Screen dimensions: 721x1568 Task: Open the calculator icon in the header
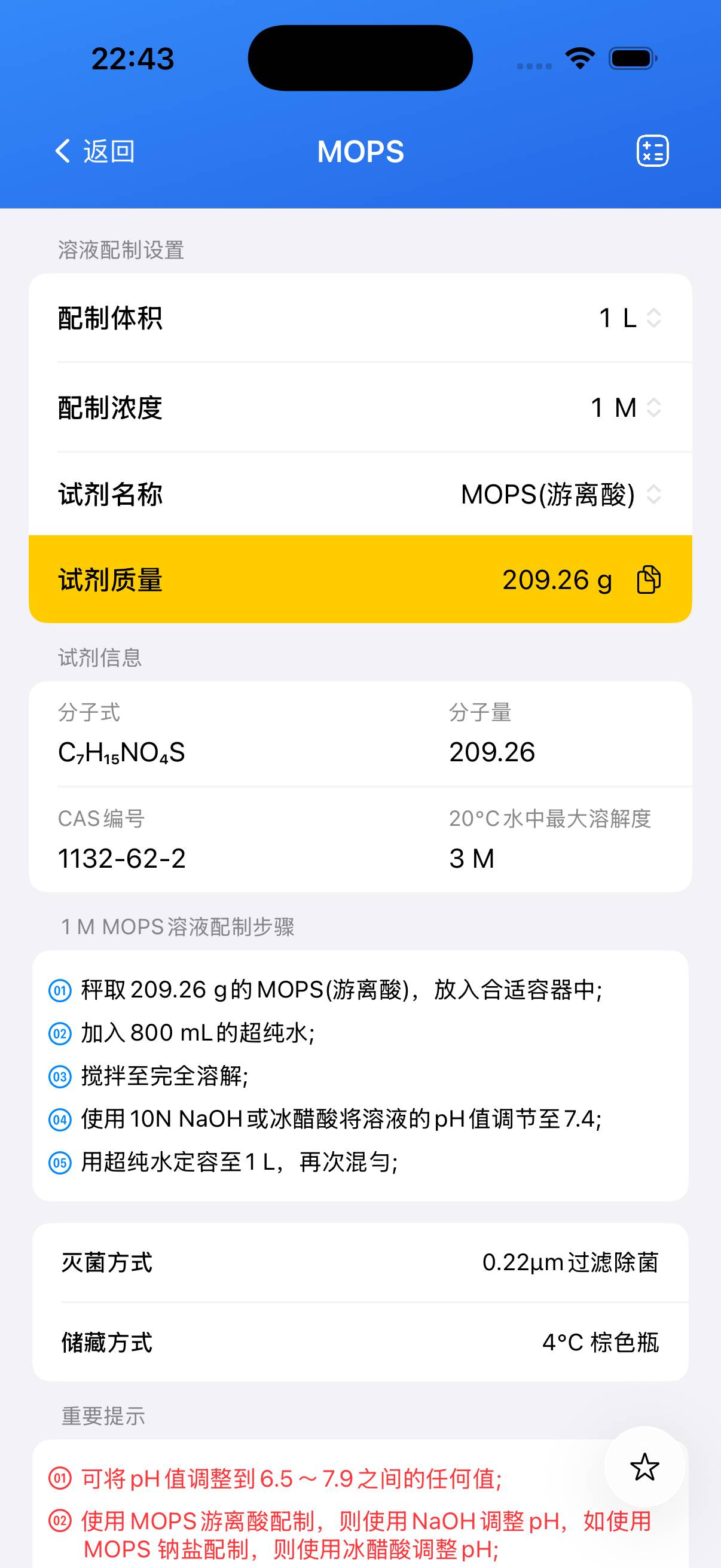(x=652, y=151)
